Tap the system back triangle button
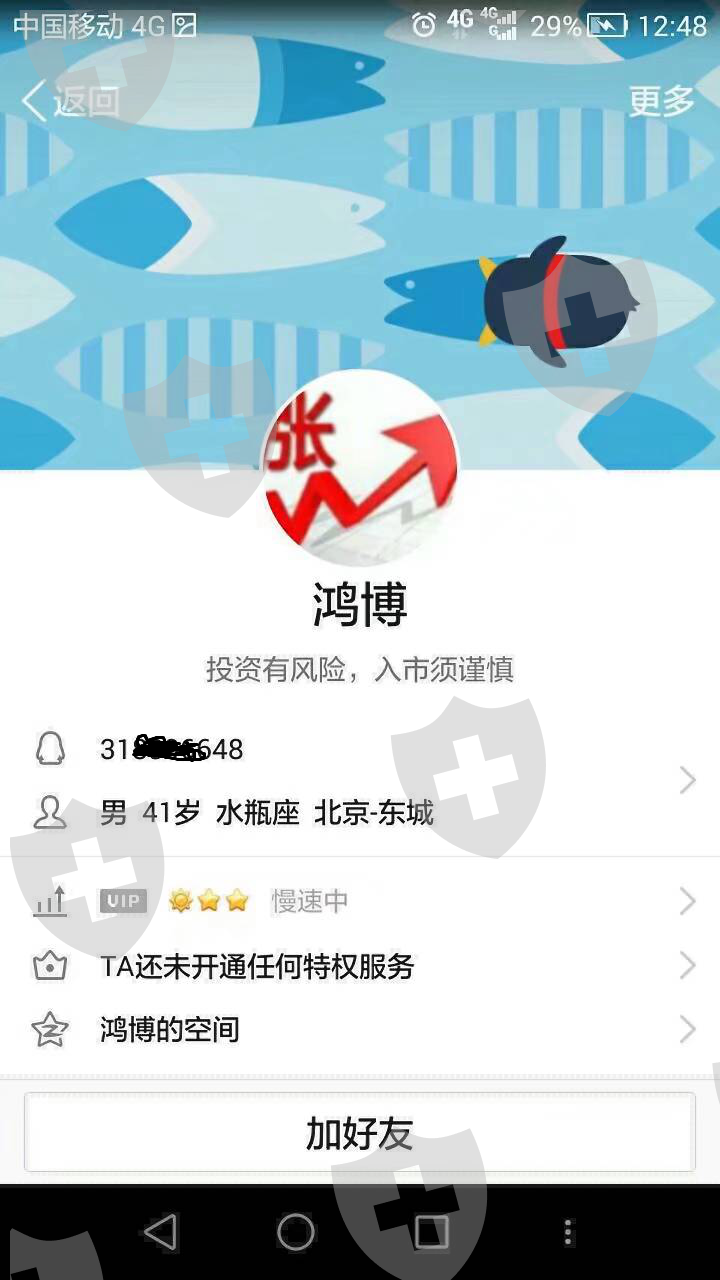The image size is (720, 1280). (160, 1232)
